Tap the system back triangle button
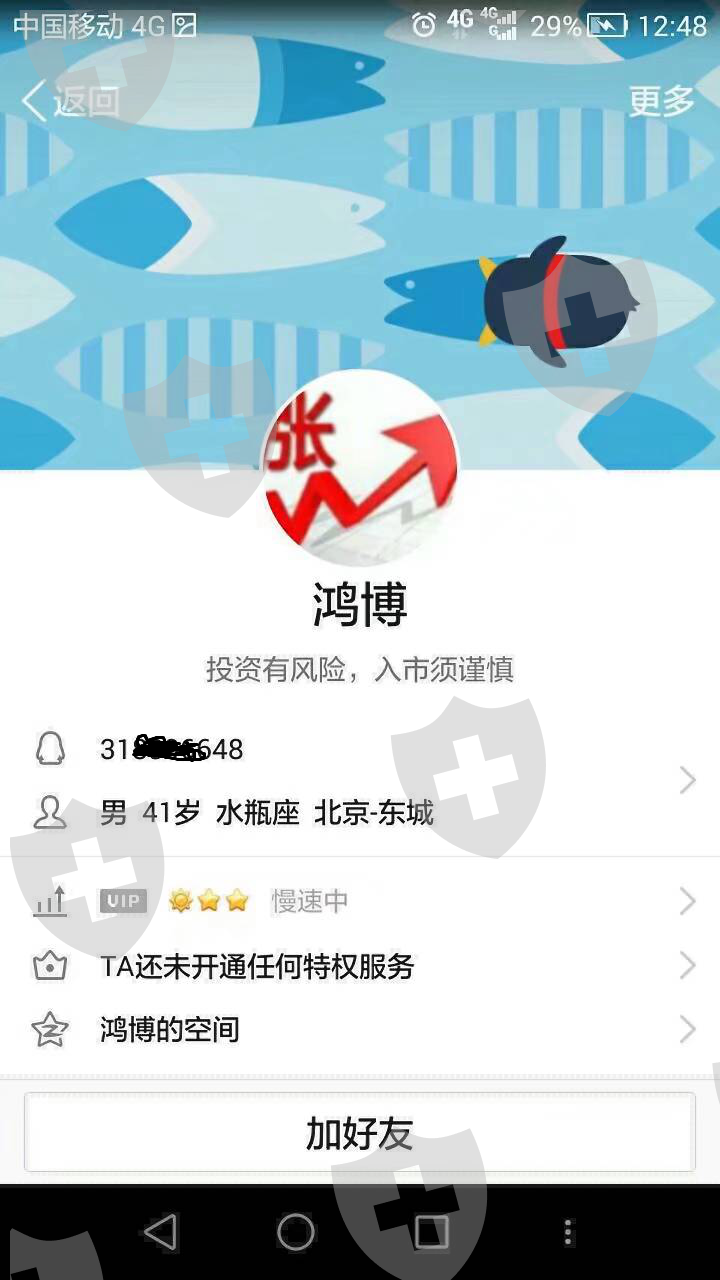The image size is (720, 1280). (160, 1232)
